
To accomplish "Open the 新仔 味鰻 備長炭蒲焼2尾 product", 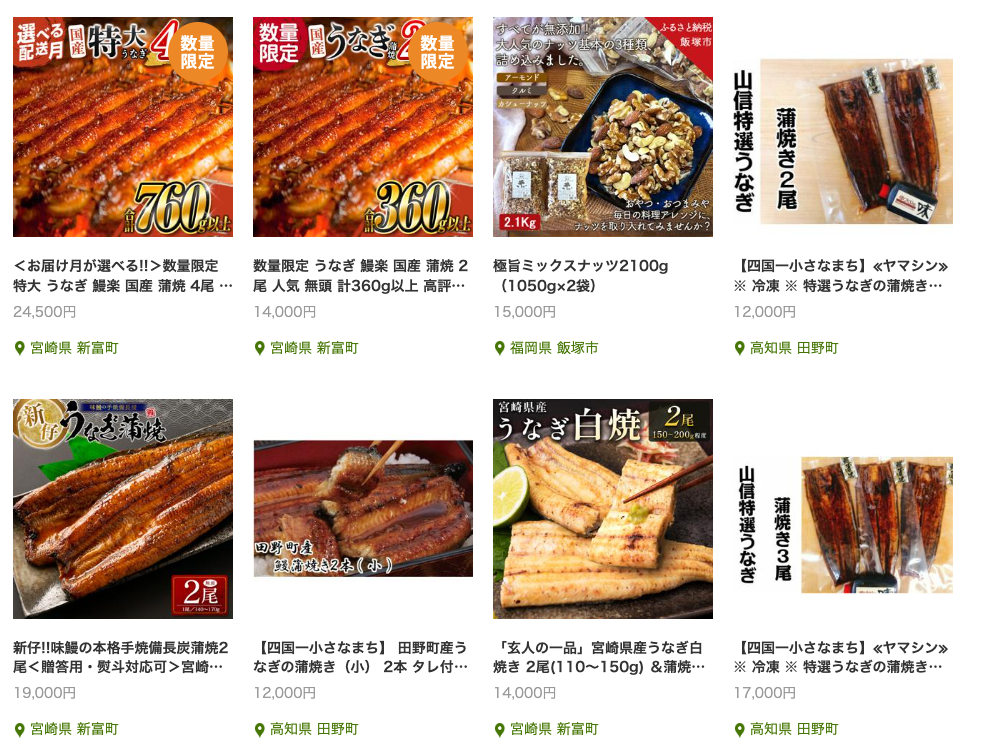I will [122, 509].
